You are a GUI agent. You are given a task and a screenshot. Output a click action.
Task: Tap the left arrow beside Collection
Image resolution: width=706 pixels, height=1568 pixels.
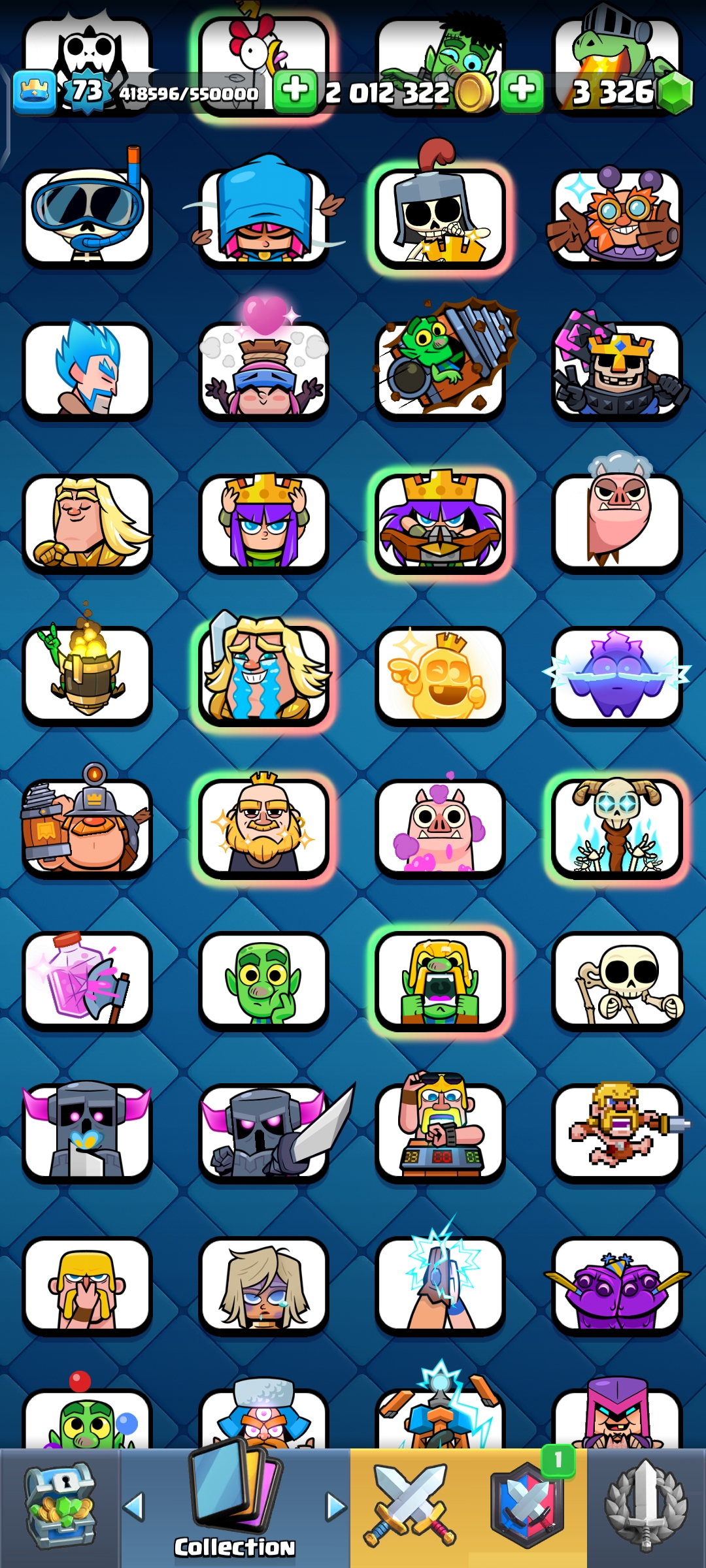coord(134,1507)
